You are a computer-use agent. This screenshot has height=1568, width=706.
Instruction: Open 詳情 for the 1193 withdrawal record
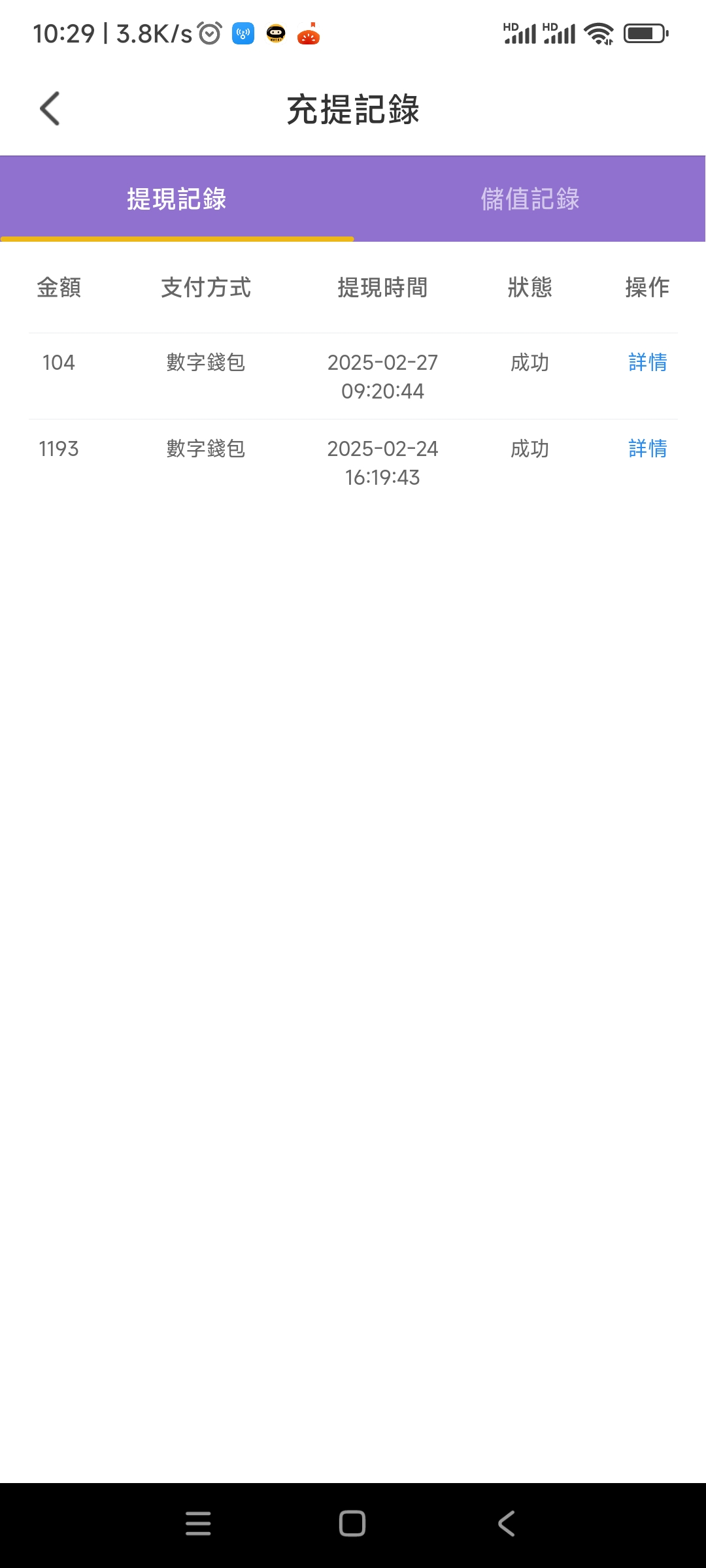(647, 449)
